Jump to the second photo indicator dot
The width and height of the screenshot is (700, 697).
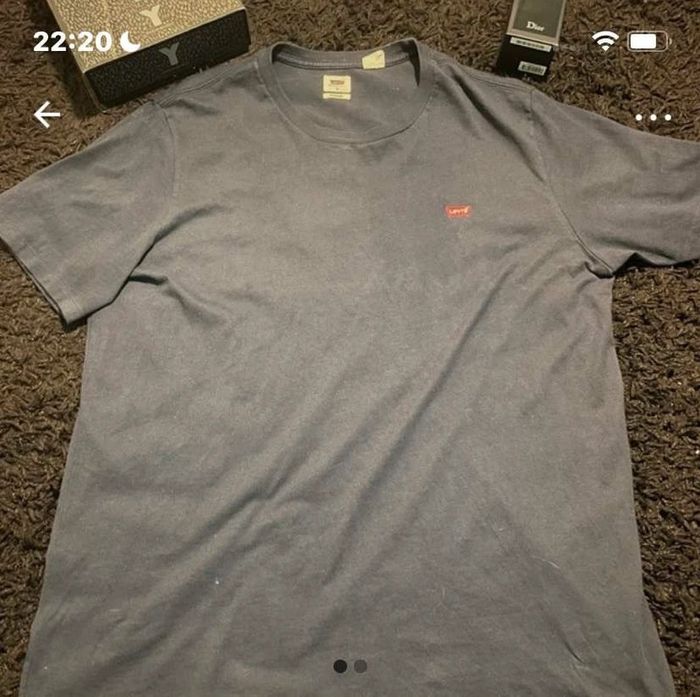tap(361, 666)
